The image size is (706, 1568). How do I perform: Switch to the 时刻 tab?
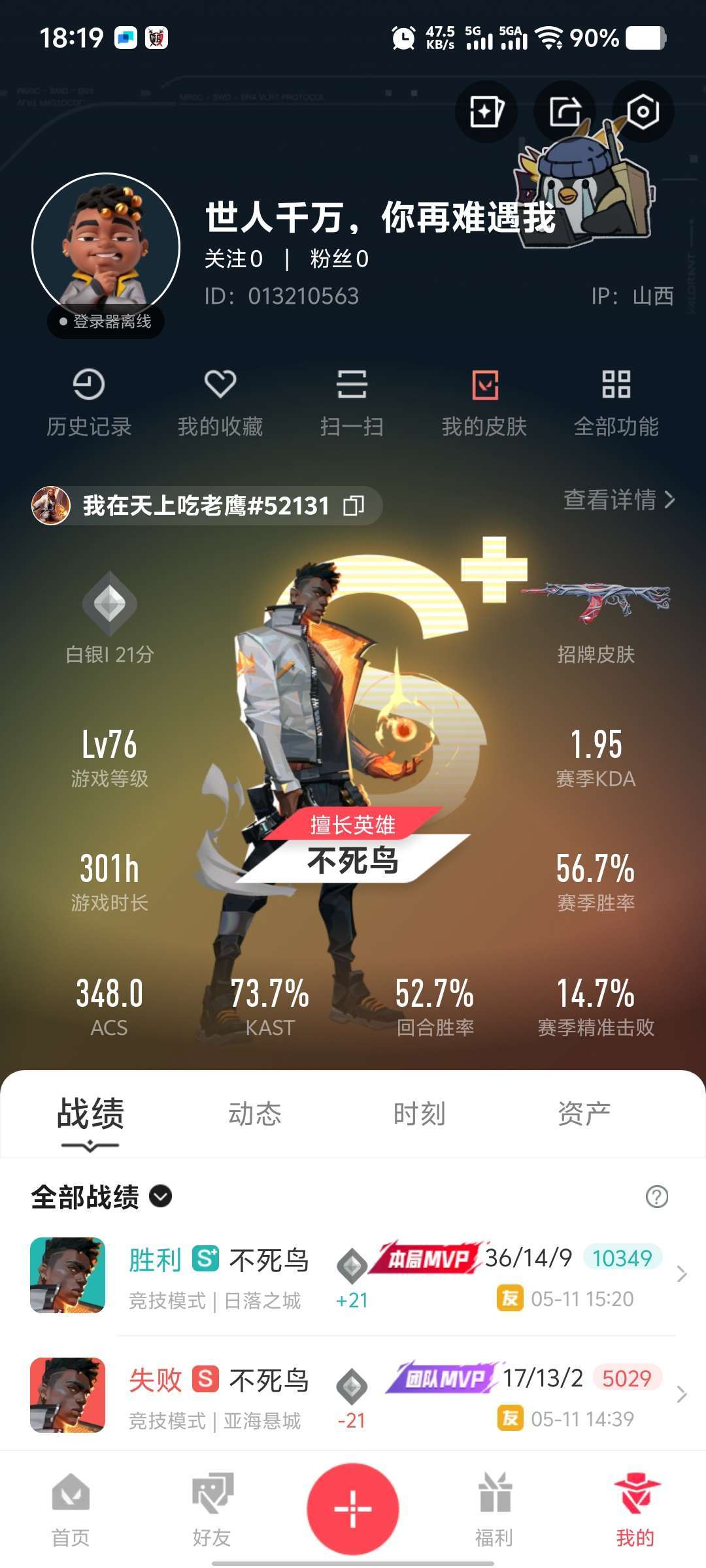(x=419, y=1113)
